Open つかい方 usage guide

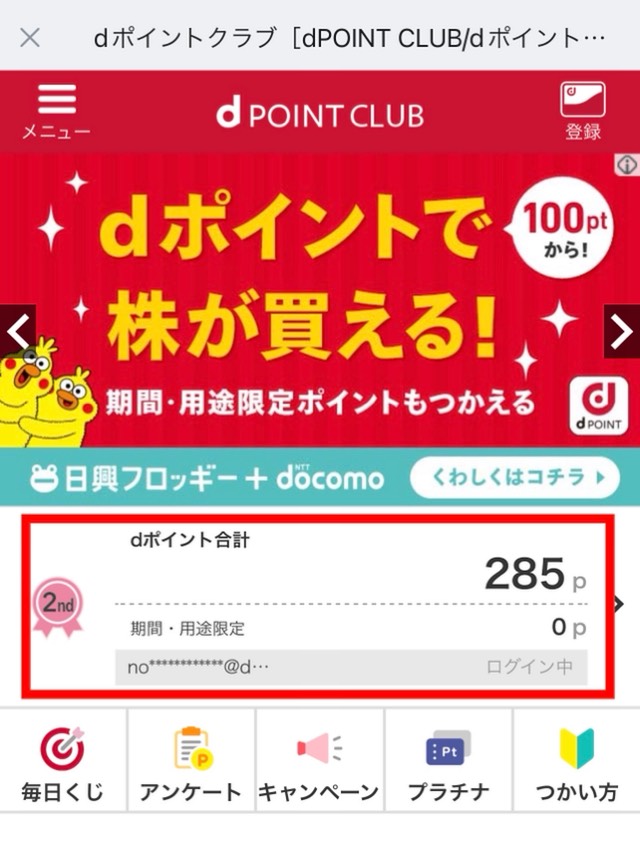577,765
